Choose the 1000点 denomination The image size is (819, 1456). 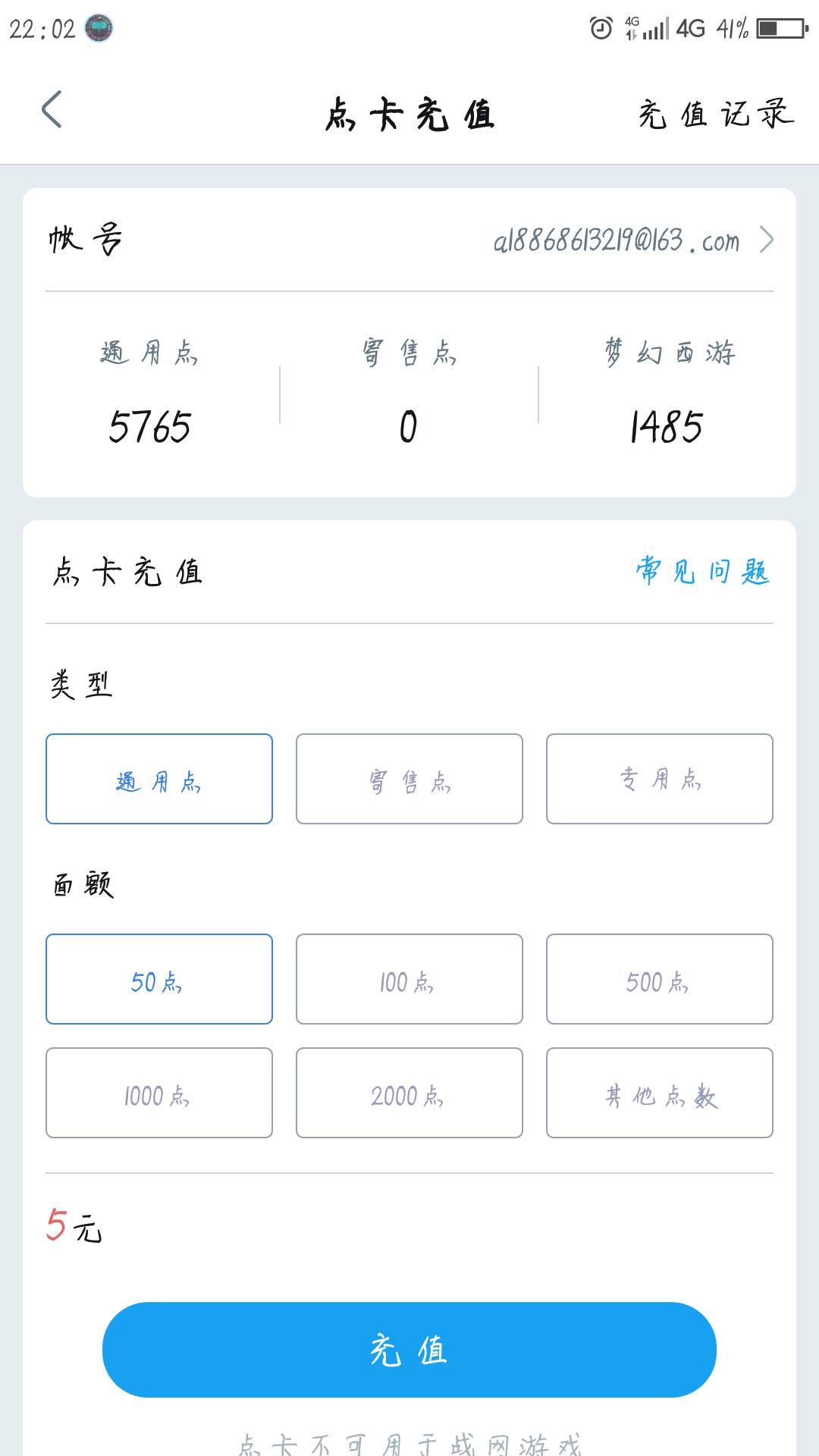point(159,1093)
